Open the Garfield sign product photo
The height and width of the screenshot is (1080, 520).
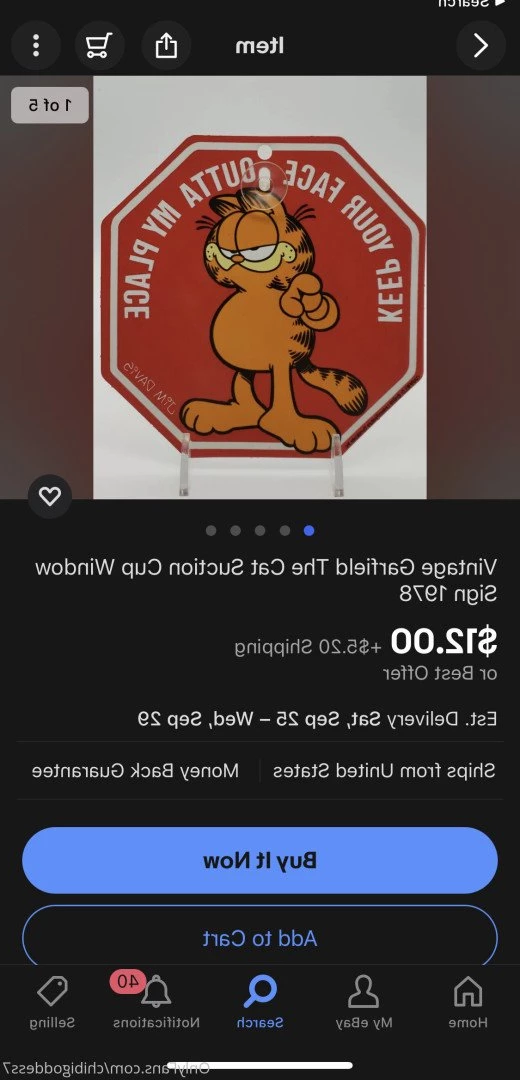260,287
